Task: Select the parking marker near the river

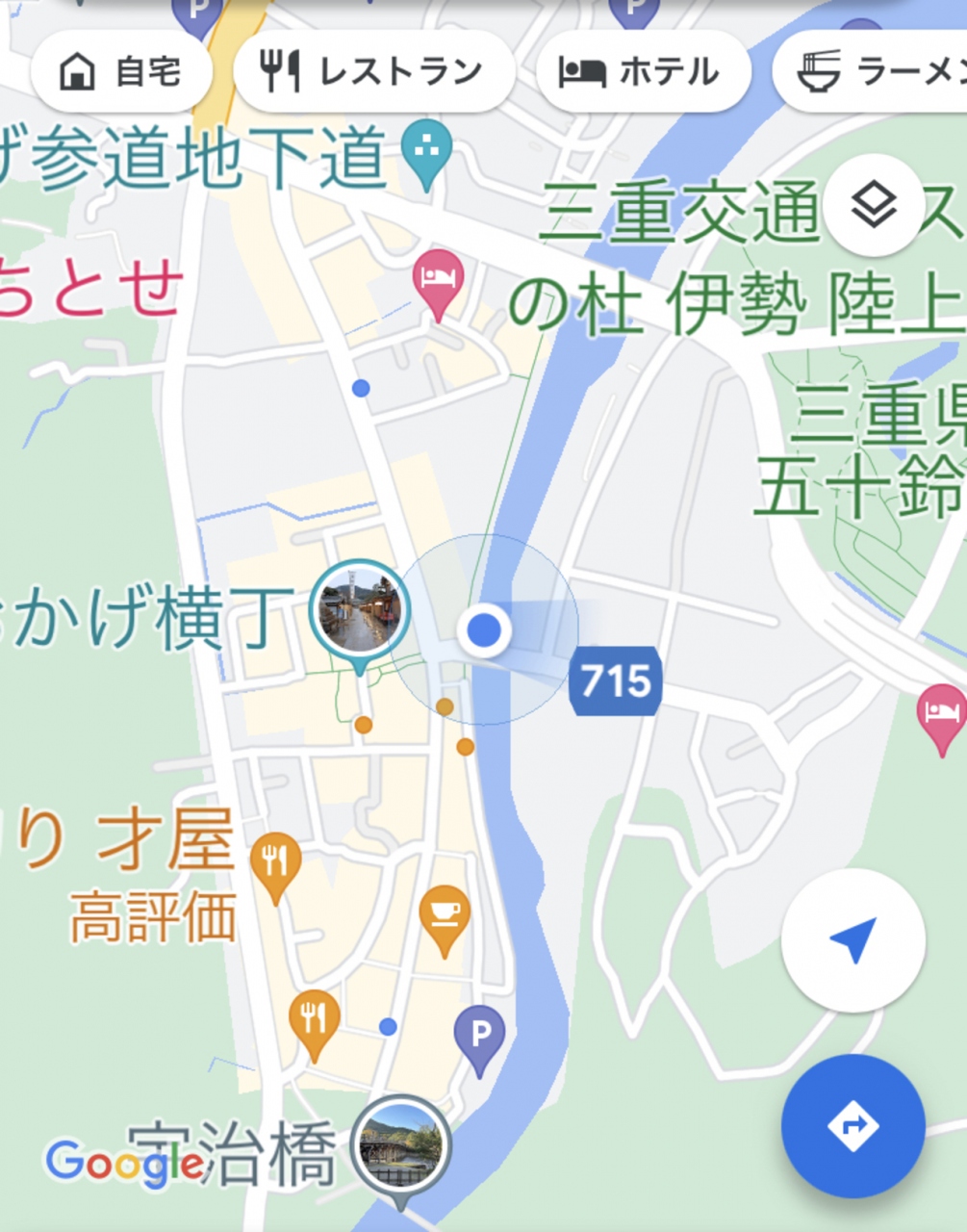Action: pos(479,1036)
